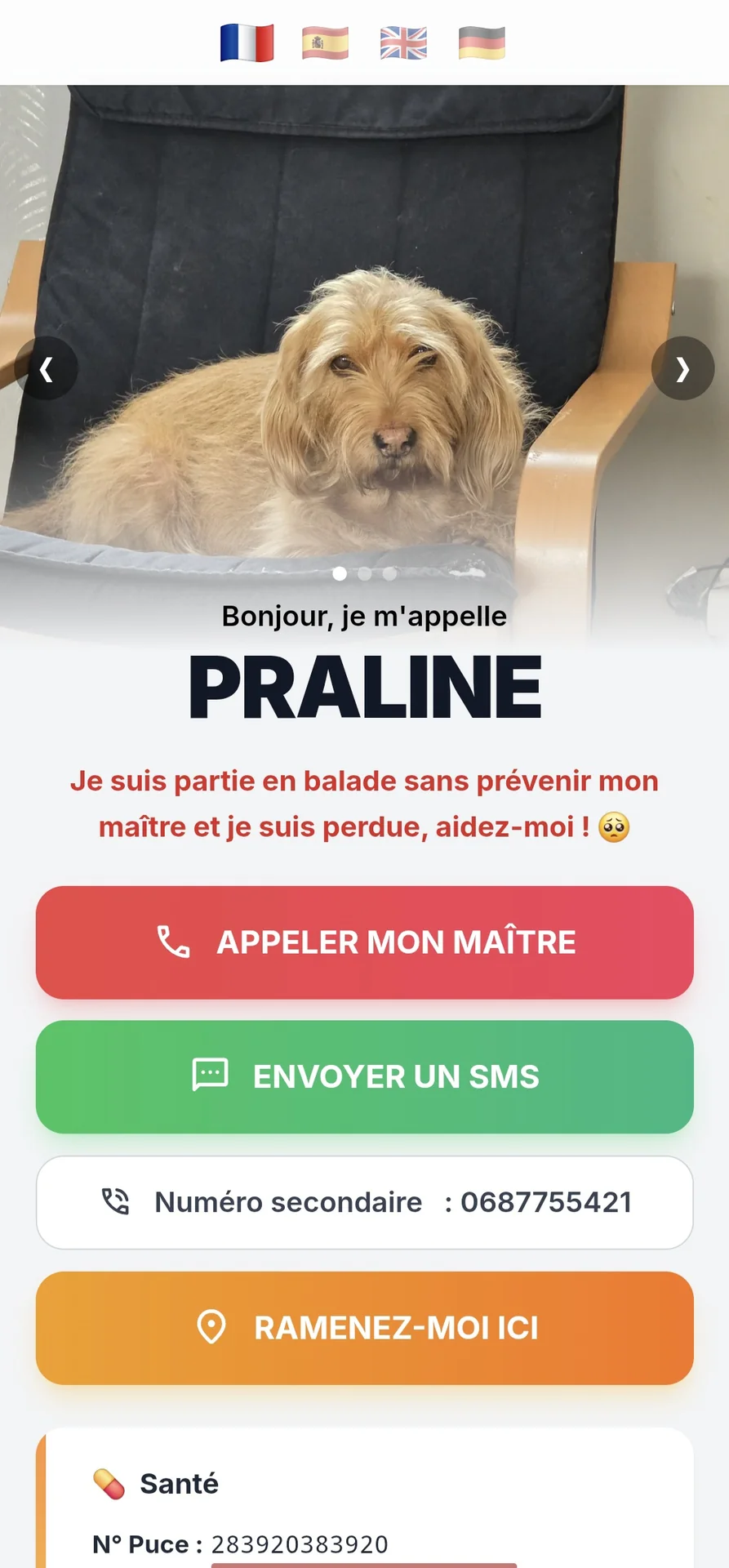Viewport: 729px width, 1568px height.
Task: Call the owner with Appeler mon maître
Action: (365, 942)
